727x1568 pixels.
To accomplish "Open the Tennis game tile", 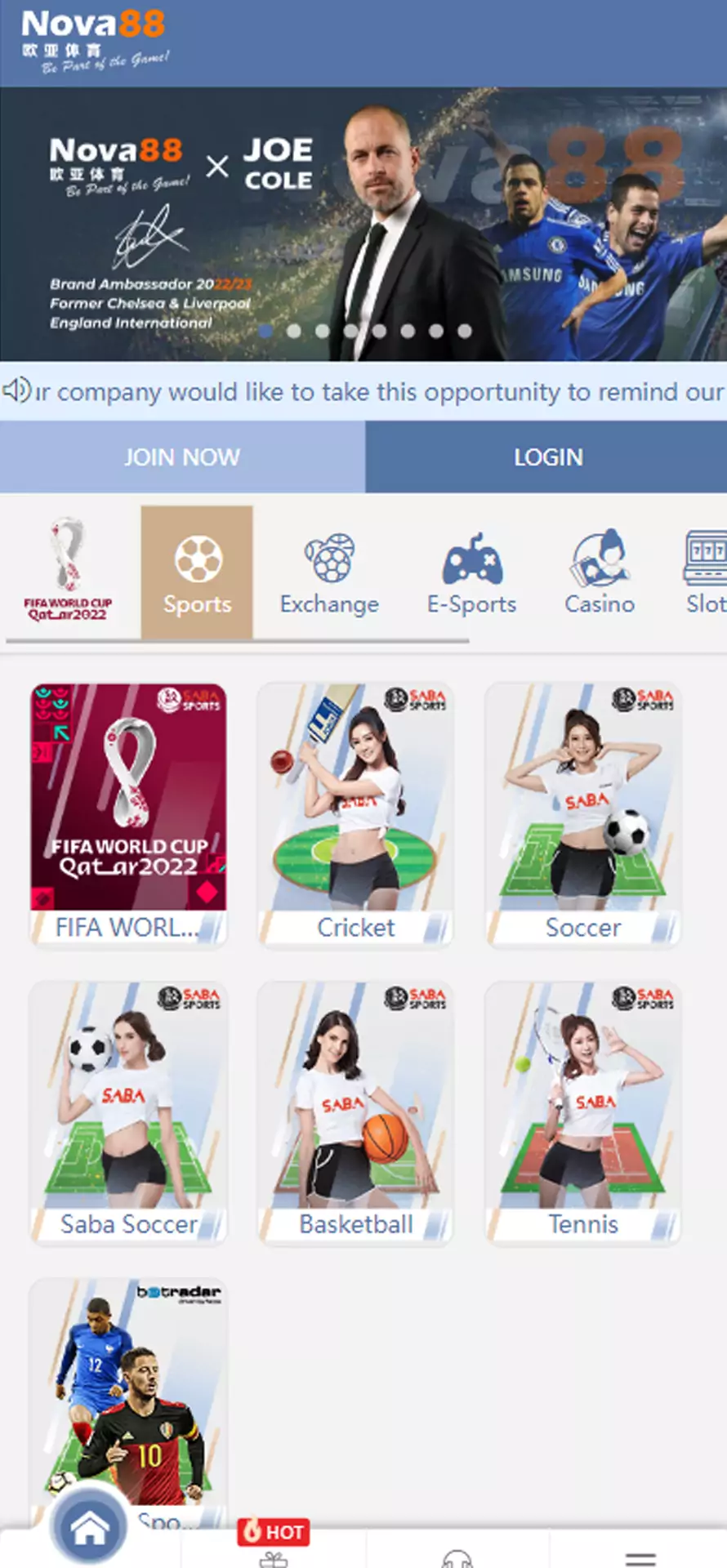I will pos(582,1112).
